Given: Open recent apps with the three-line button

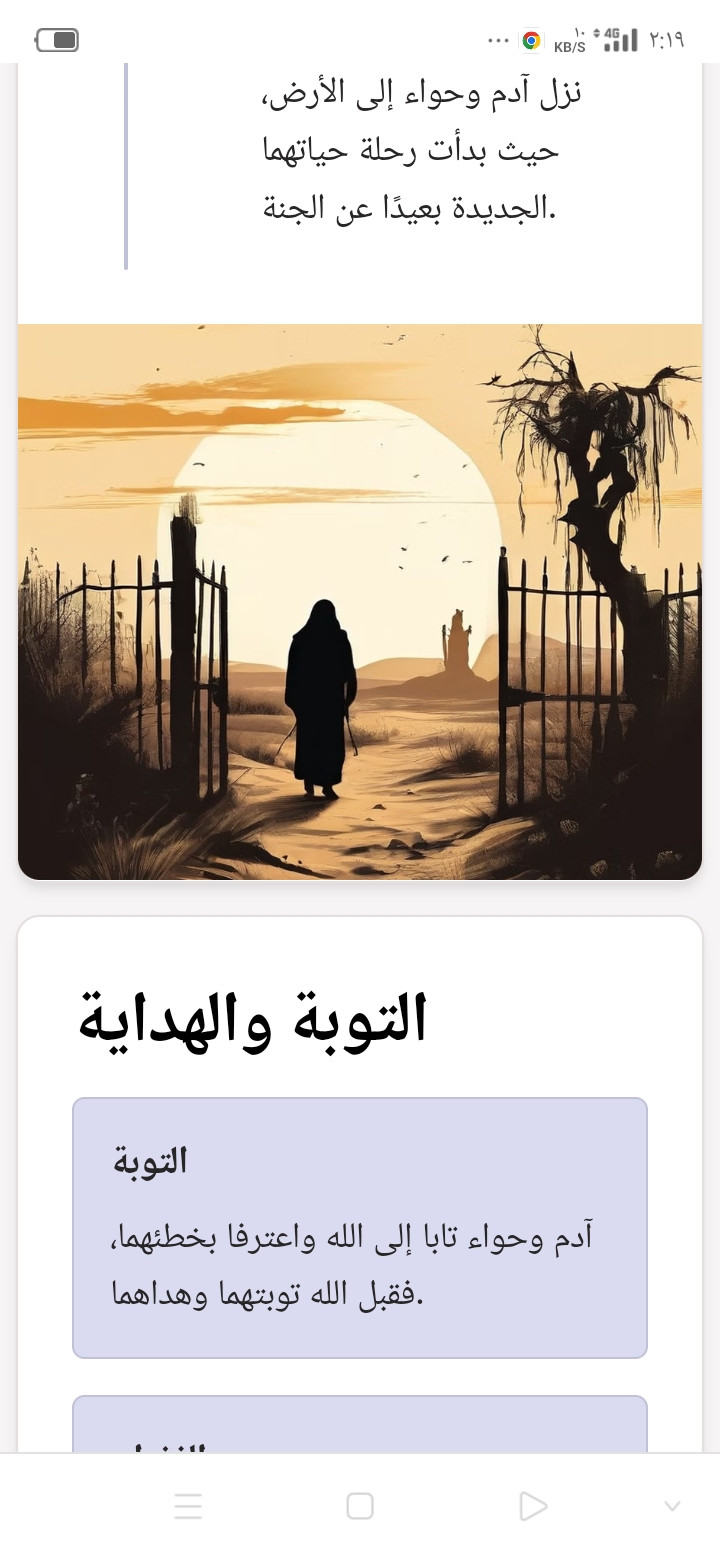Looking at the screenshot, I should tap(188, 1506).
